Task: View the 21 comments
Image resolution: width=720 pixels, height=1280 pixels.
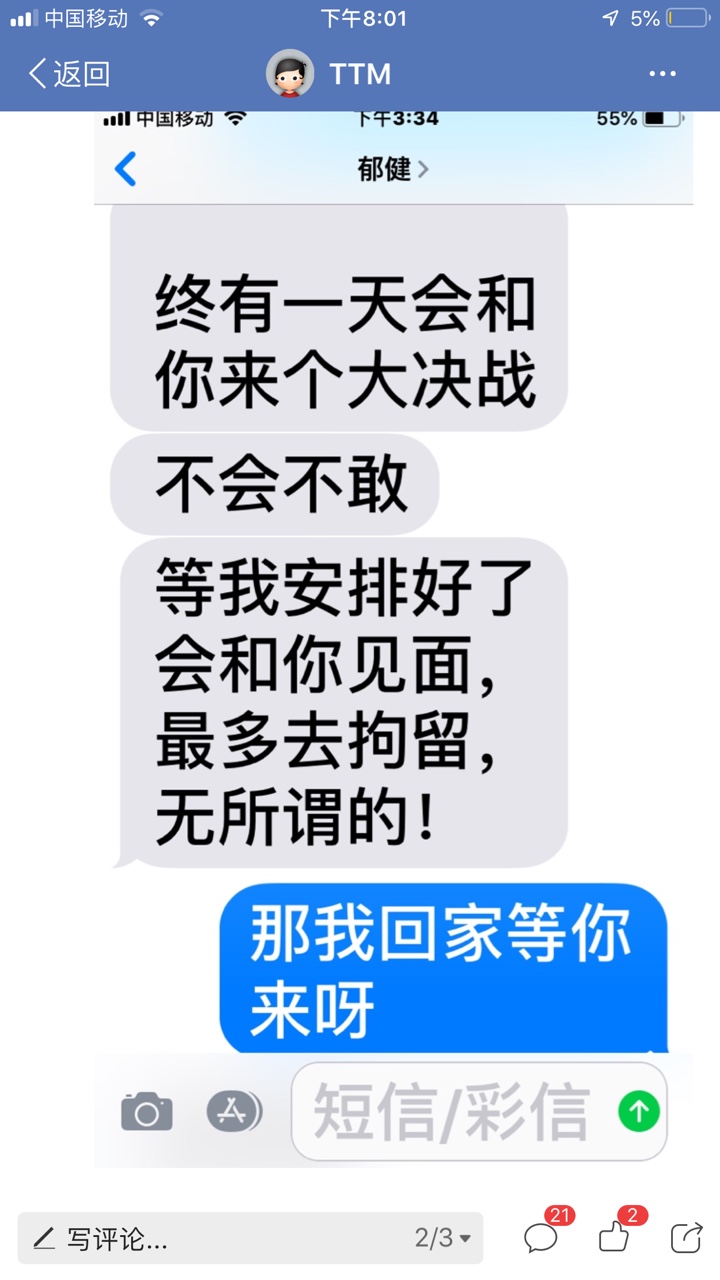Action: (x=543, y=1237)
